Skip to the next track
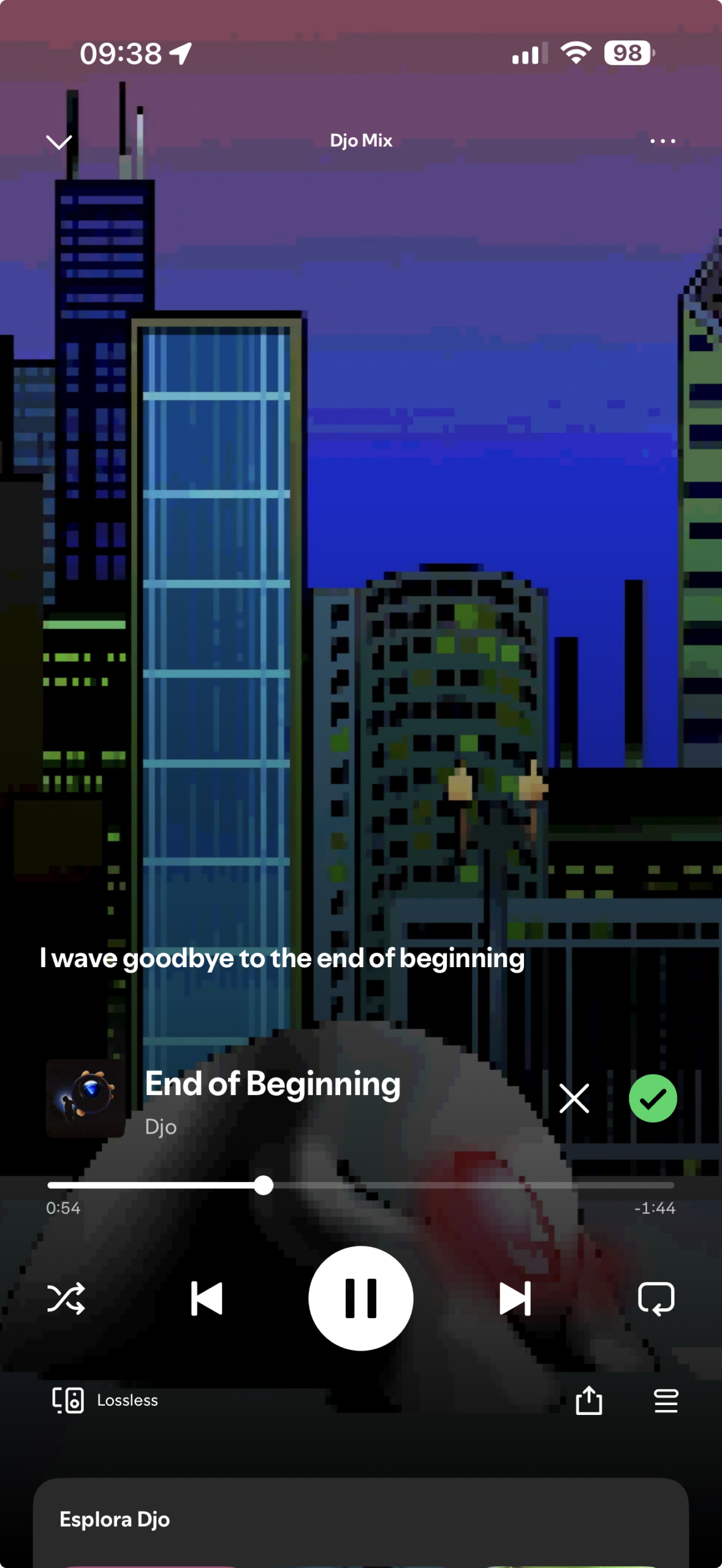The height and width of the screenshot is (1568, 722). pyautogui.click(x=515, y=1298)
